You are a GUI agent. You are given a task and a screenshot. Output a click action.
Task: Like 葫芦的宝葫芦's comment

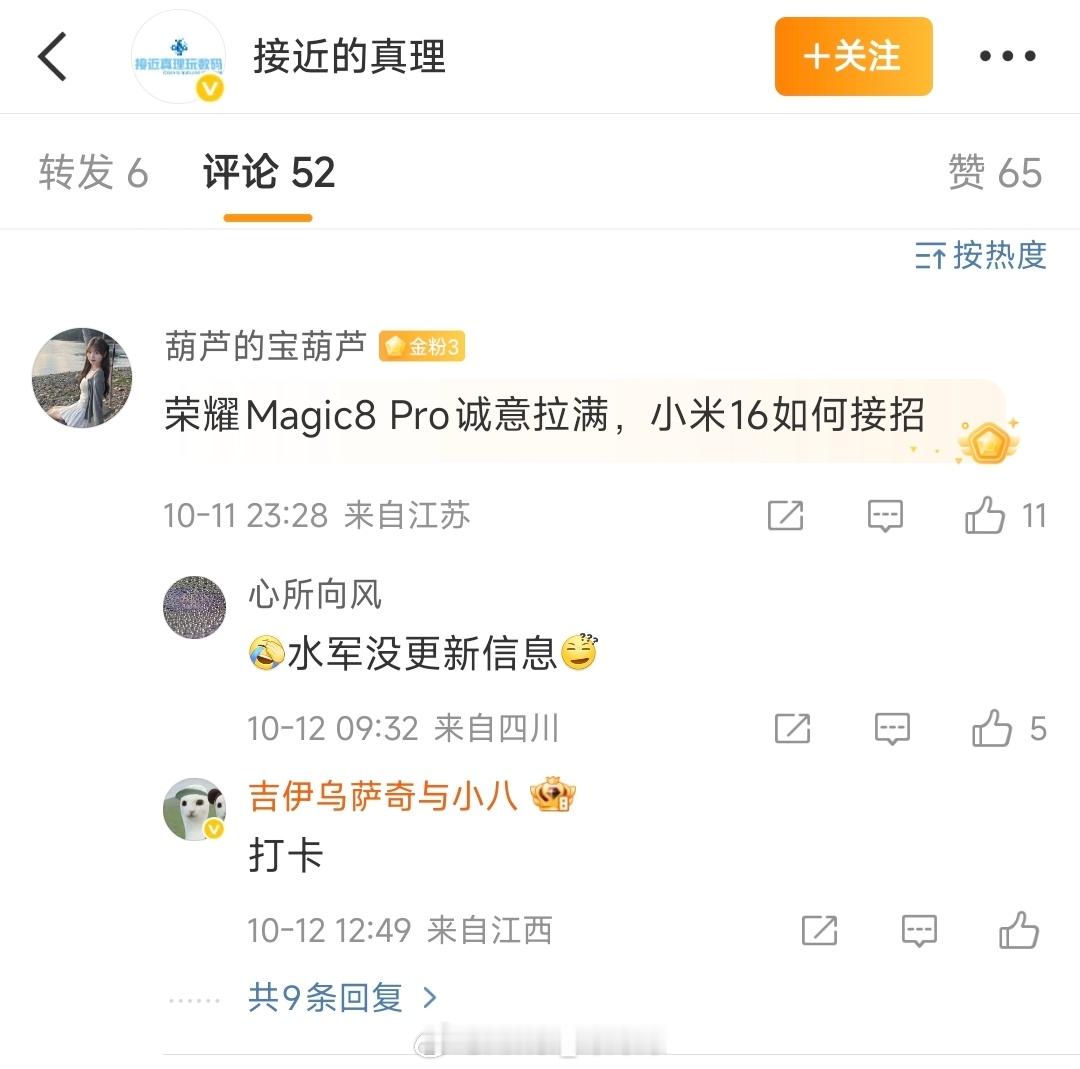click(x=986, y=516)
